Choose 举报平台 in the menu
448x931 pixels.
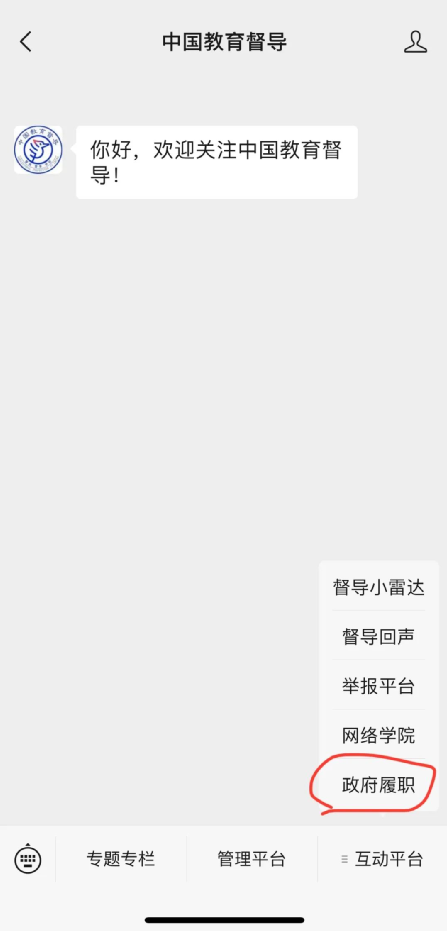[x=379, y=686]
